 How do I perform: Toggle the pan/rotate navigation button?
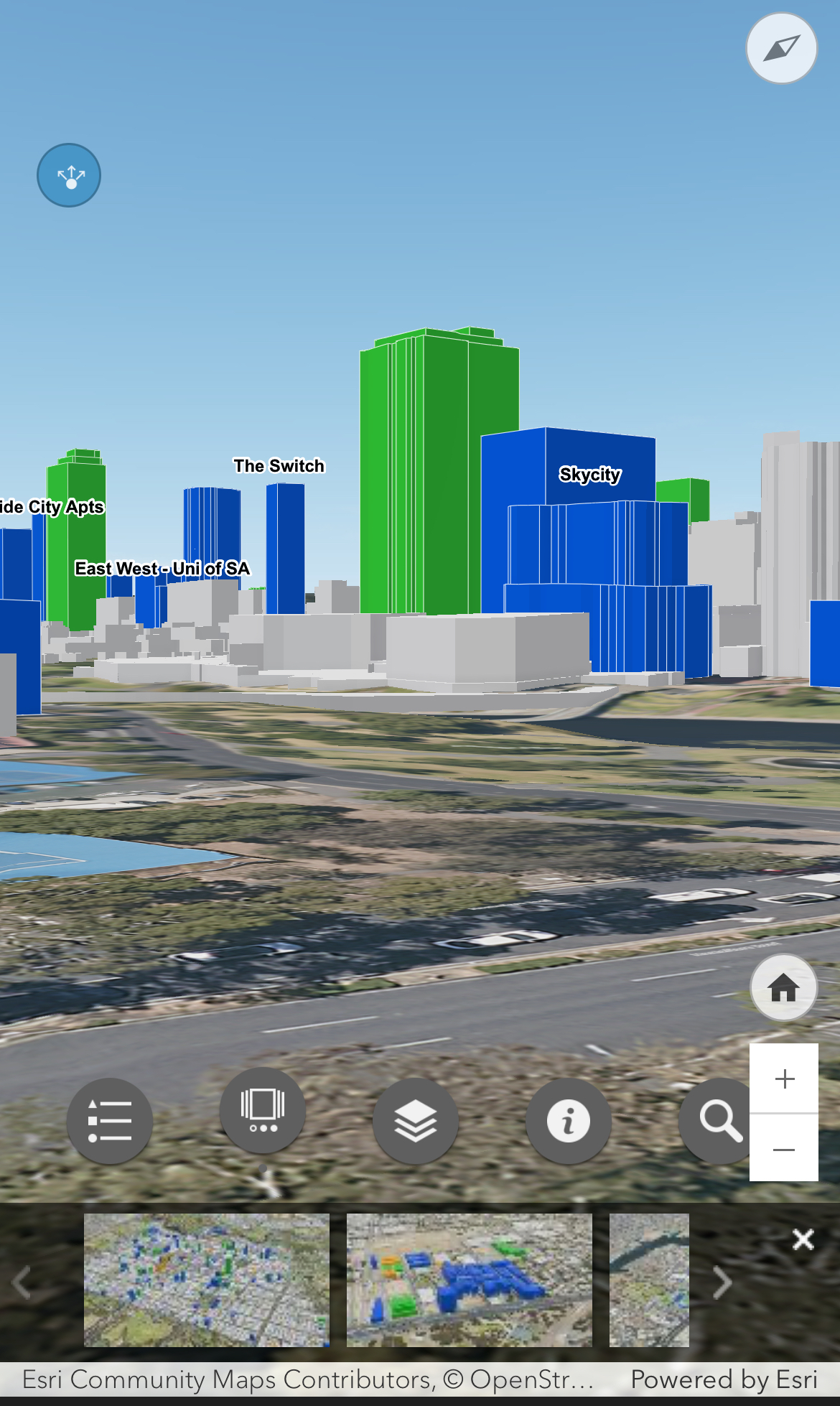tap(69, 175)
